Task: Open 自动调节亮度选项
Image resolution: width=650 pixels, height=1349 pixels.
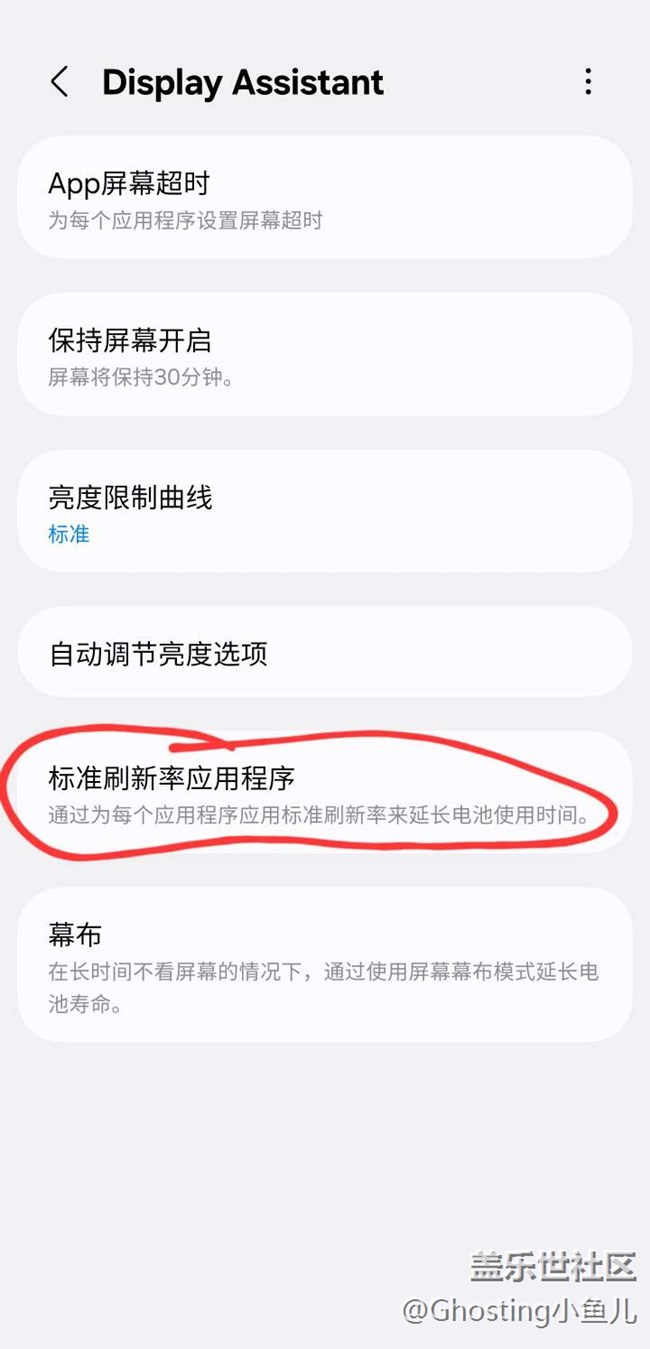Action: [x=325, y=652]
